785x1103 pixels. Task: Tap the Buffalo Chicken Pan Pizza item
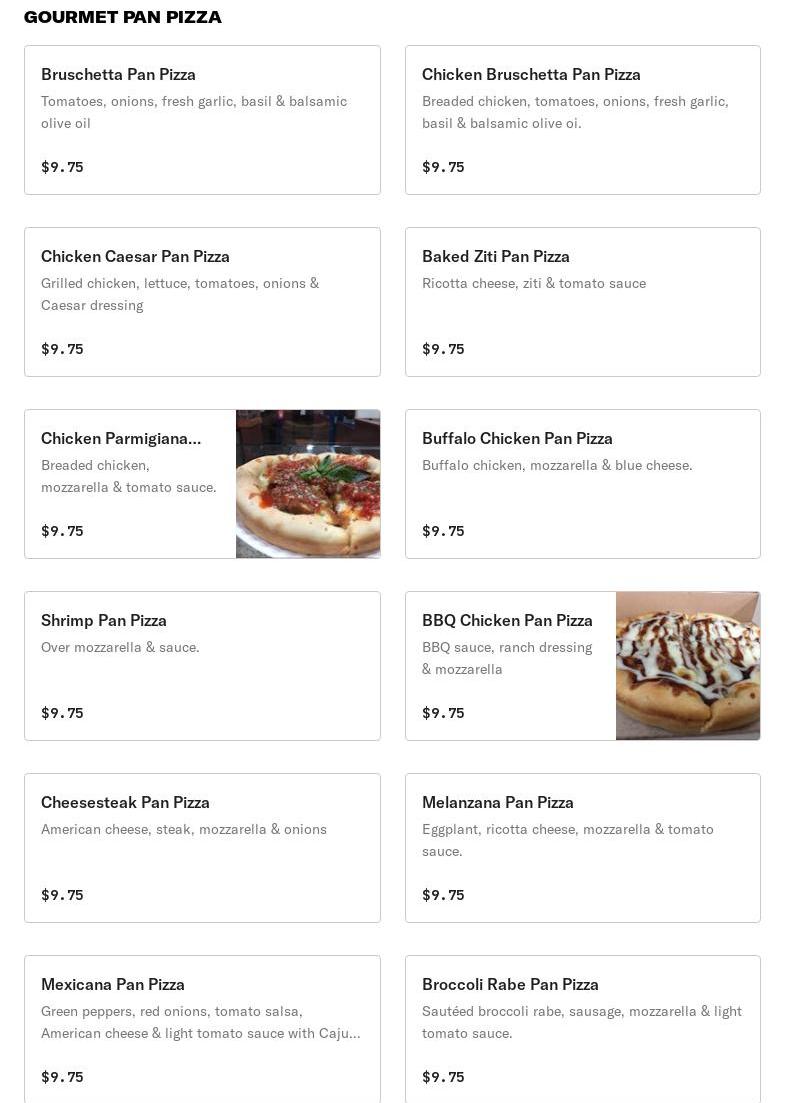click(x=582, y=484)
